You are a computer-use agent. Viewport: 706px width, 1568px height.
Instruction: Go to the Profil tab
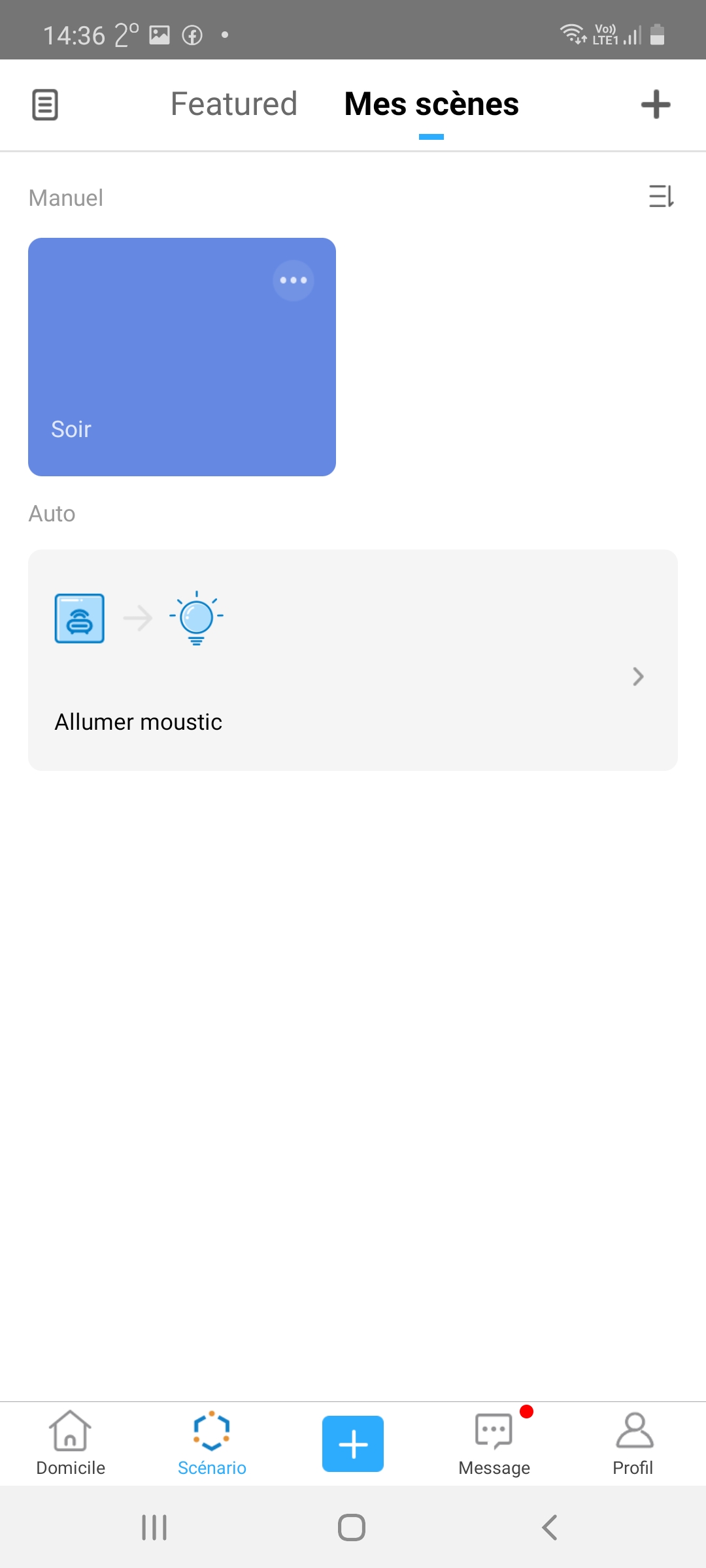coord(633,1444)
